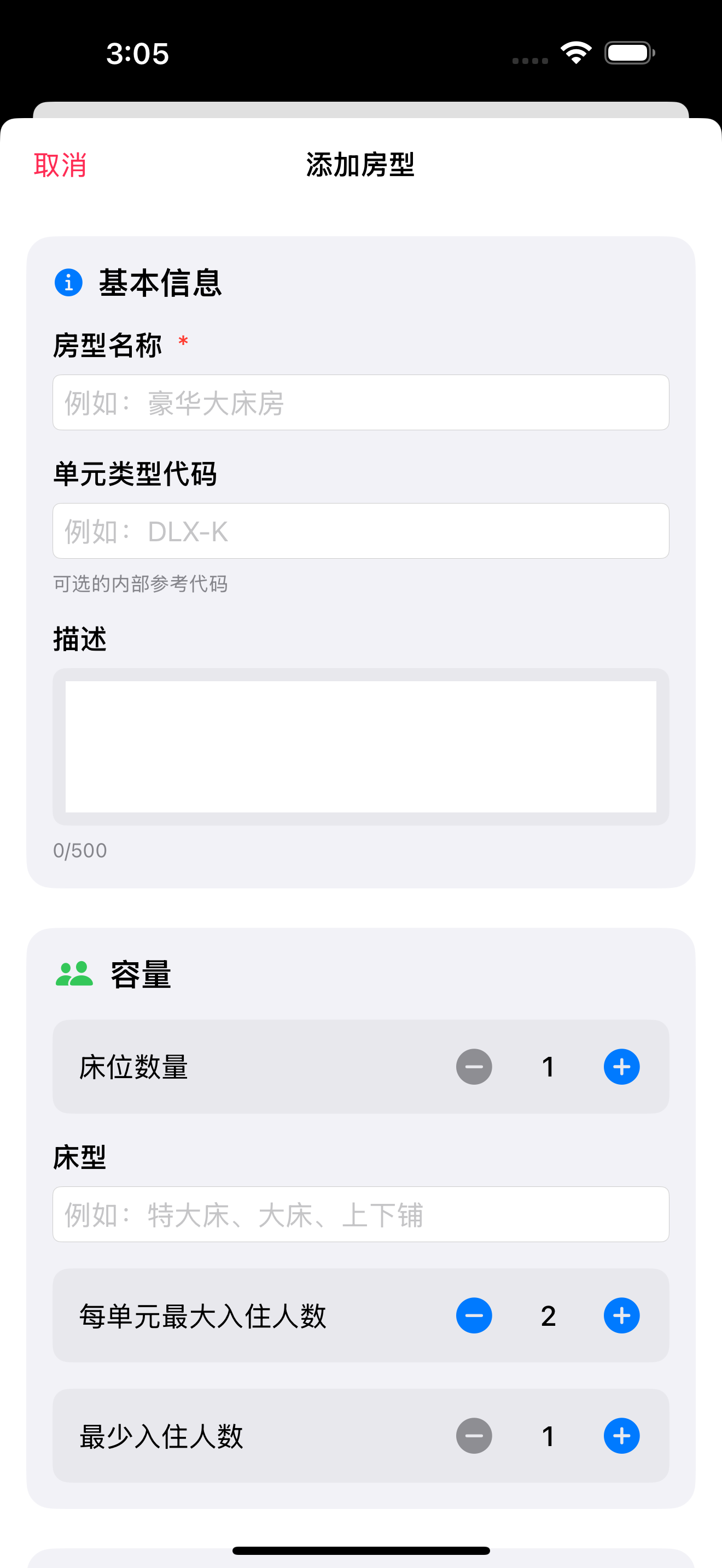The image size is (722, 1568).
Task: Tap 取消 to cancel adding room type
Action: 60,165
